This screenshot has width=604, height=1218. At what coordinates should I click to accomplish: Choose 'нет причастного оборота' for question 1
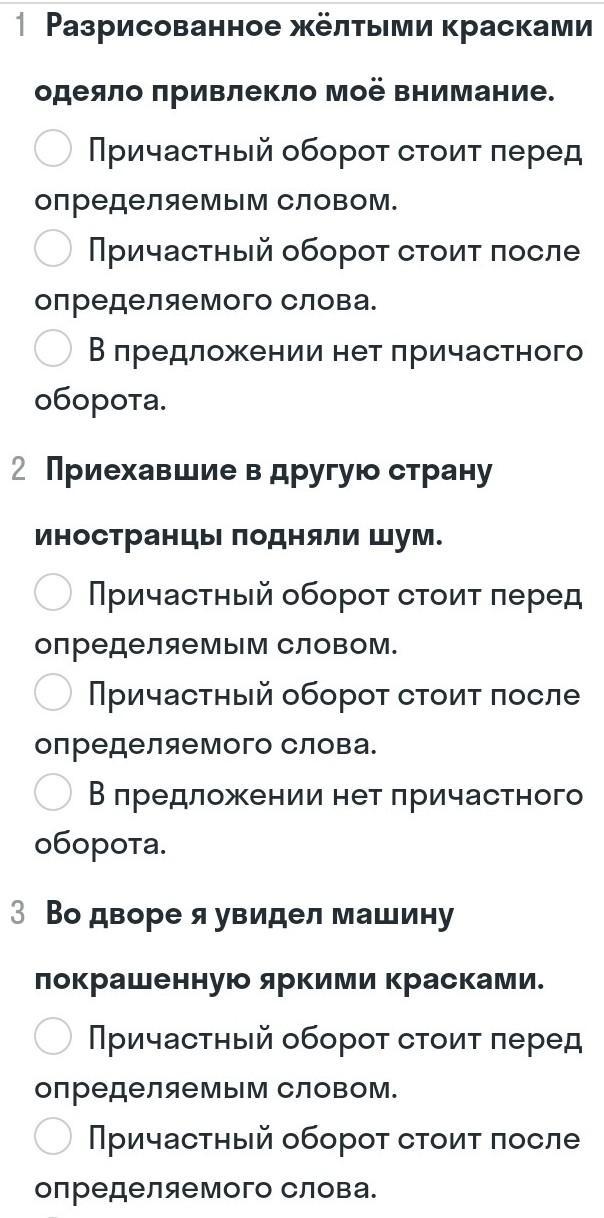tap(52, 350)
